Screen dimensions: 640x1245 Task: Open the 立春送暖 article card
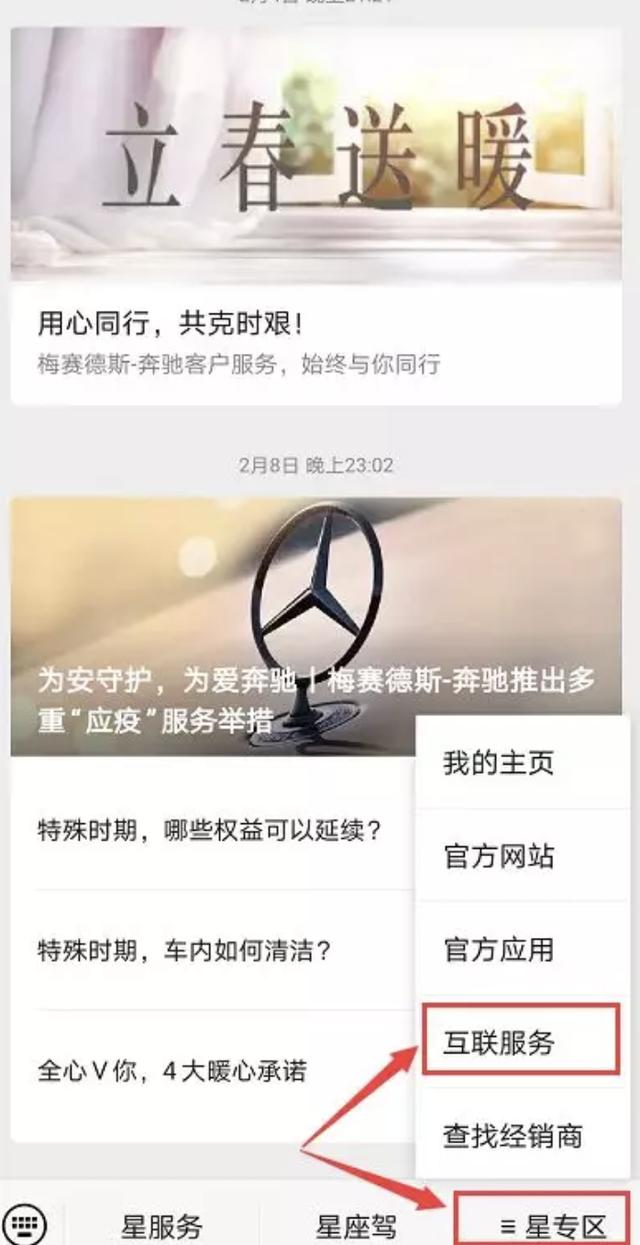[x=315, y=215]
